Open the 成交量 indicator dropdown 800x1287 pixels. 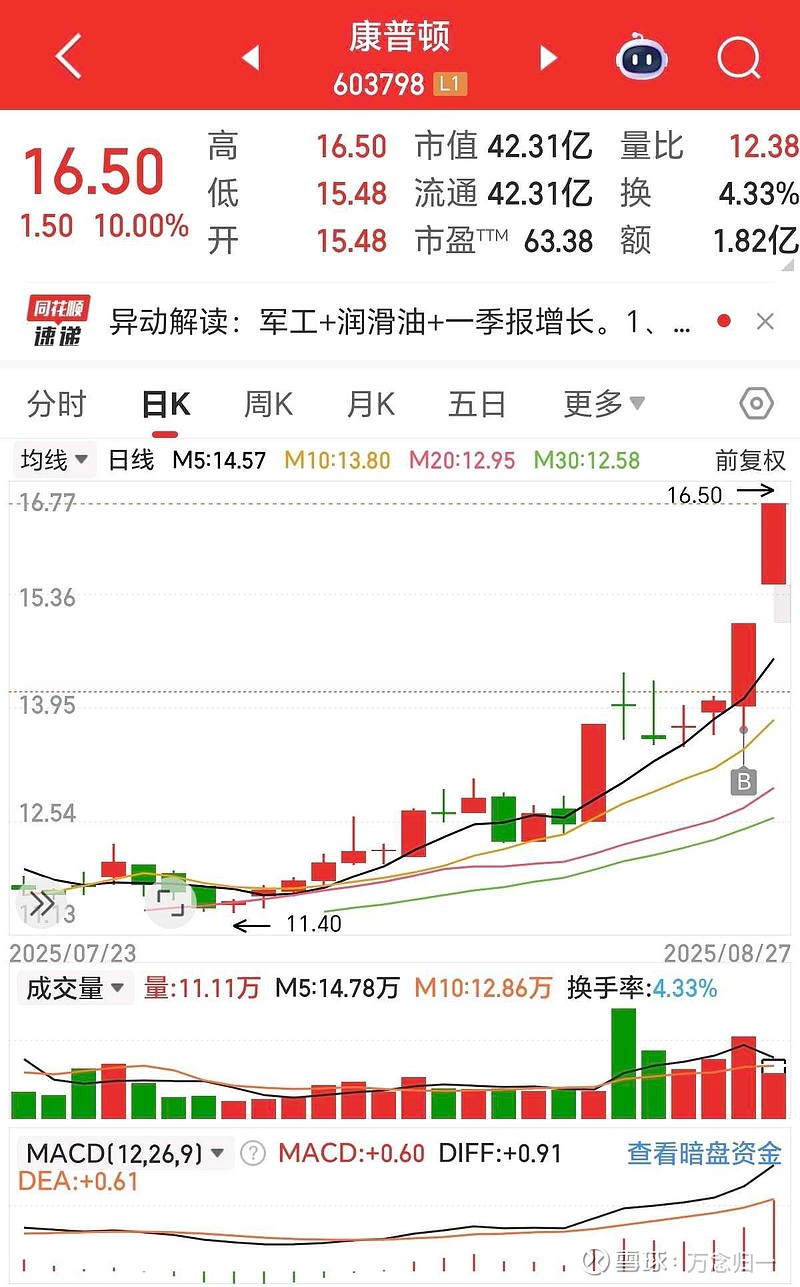click(x=75, y=989)
